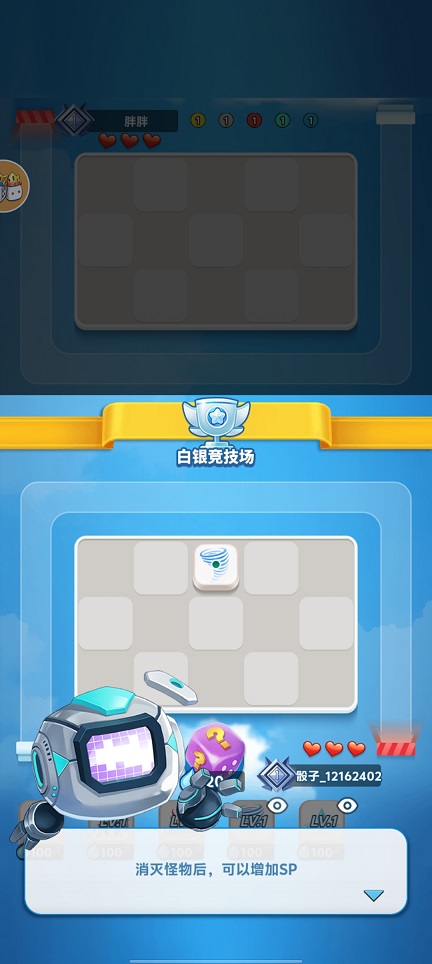This screenshot has height=964, width=432.
Task: Open the emoji panel at the left edge
Action: pos(10,186)
